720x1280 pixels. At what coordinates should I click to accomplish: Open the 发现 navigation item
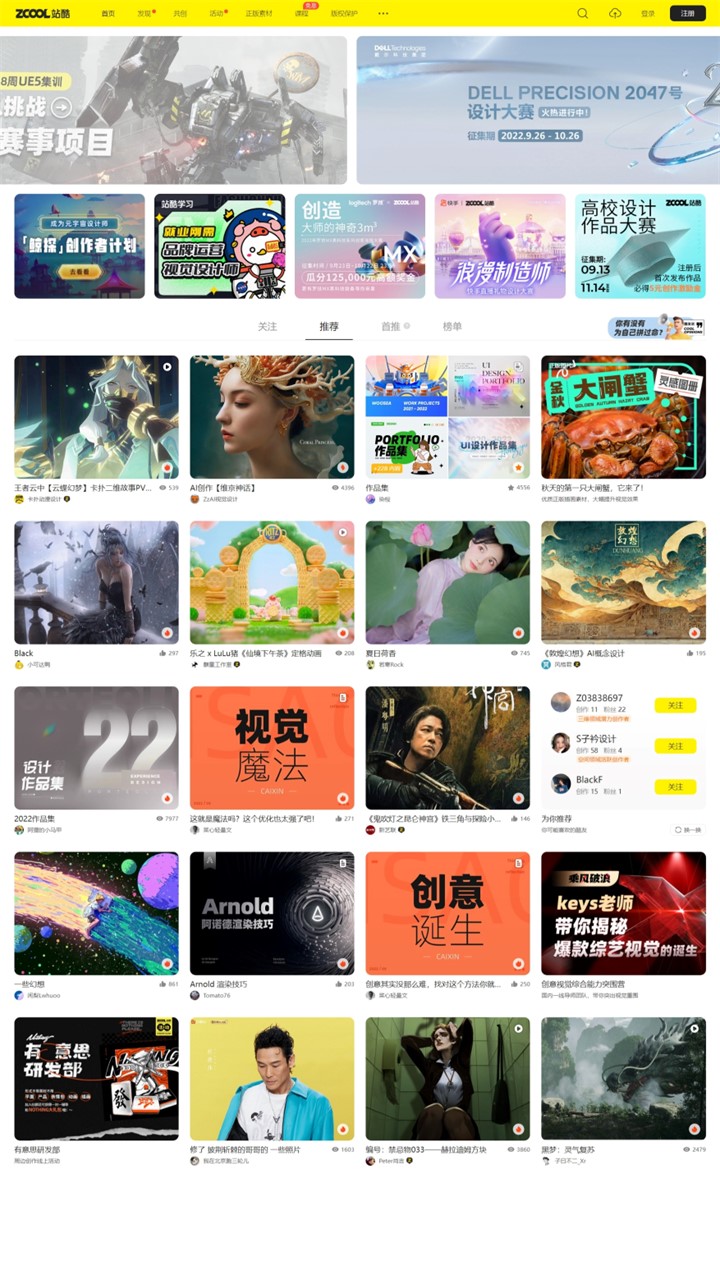[x=145, y=14]
